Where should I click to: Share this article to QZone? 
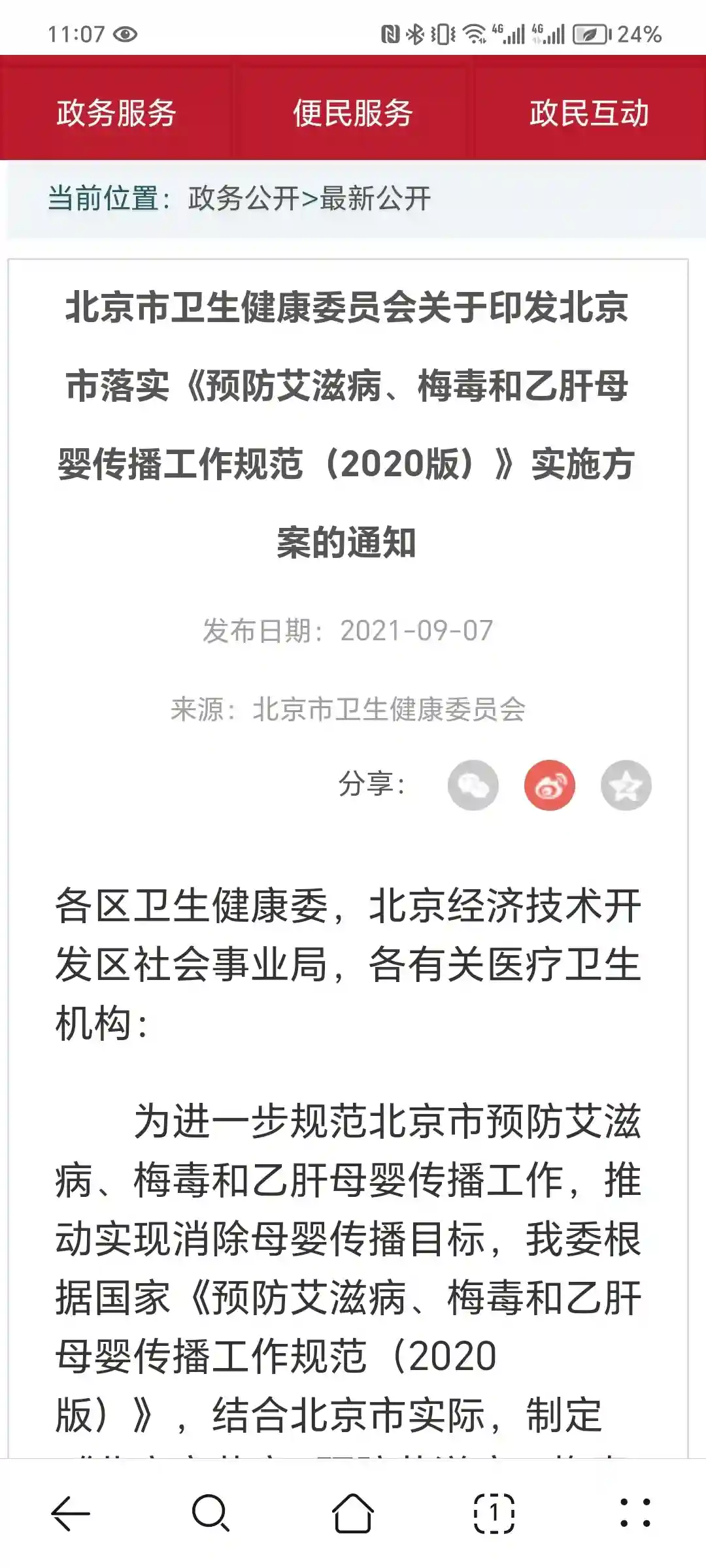tap(626, 785)
